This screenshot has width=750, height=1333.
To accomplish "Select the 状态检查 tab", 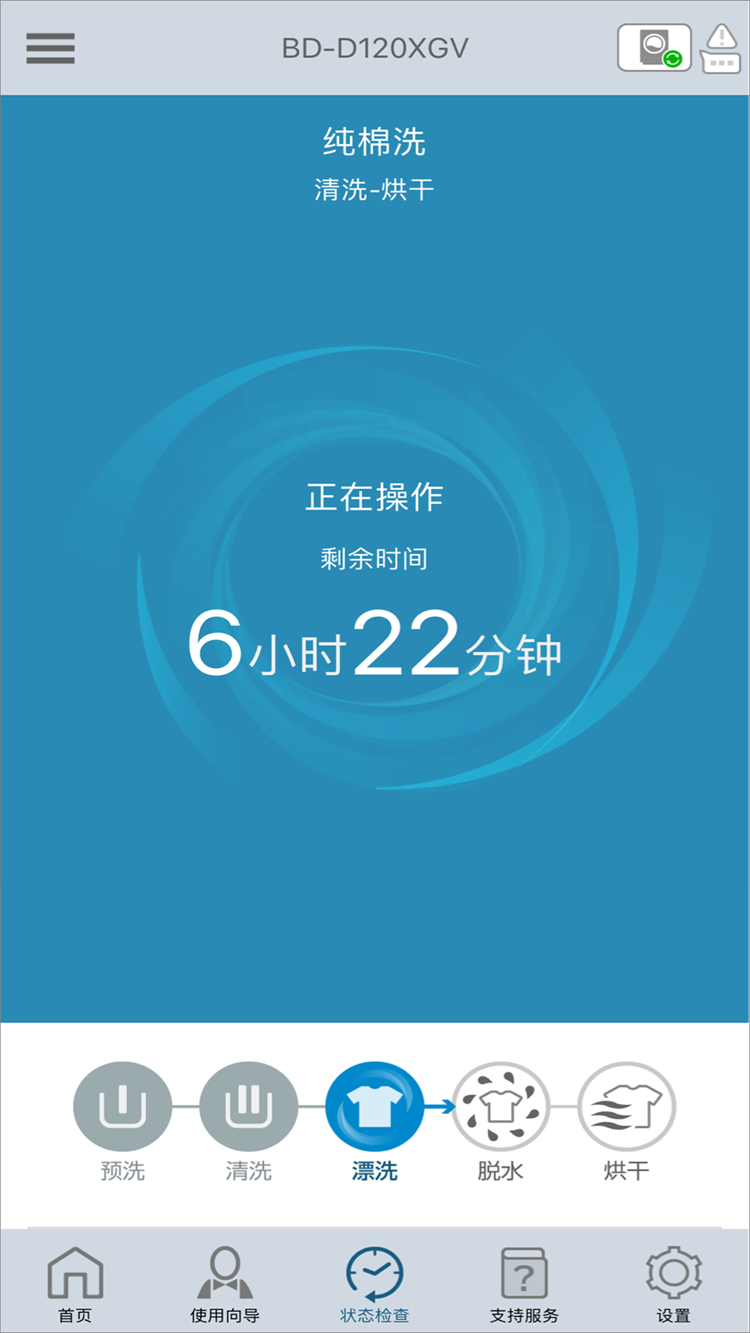I will tap(375, 1284).
